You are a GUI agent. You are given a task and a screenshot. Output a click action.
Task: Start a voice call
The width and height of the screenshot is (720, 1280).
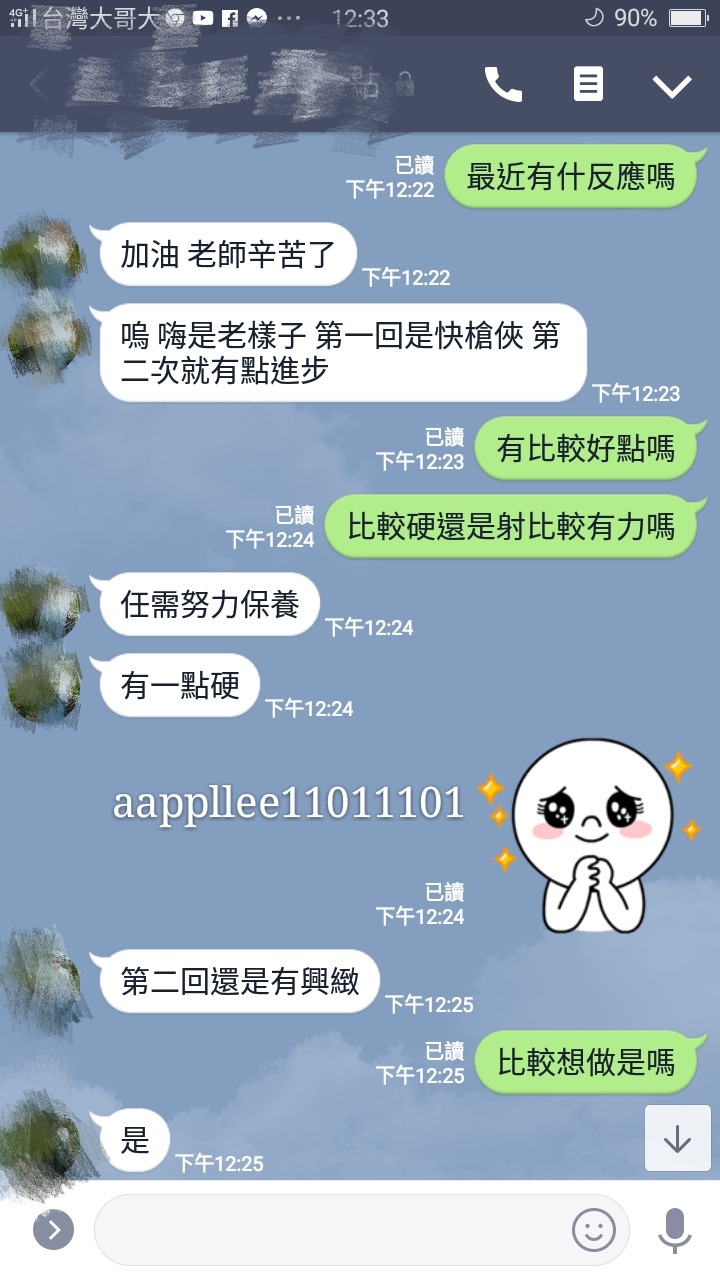503,85
